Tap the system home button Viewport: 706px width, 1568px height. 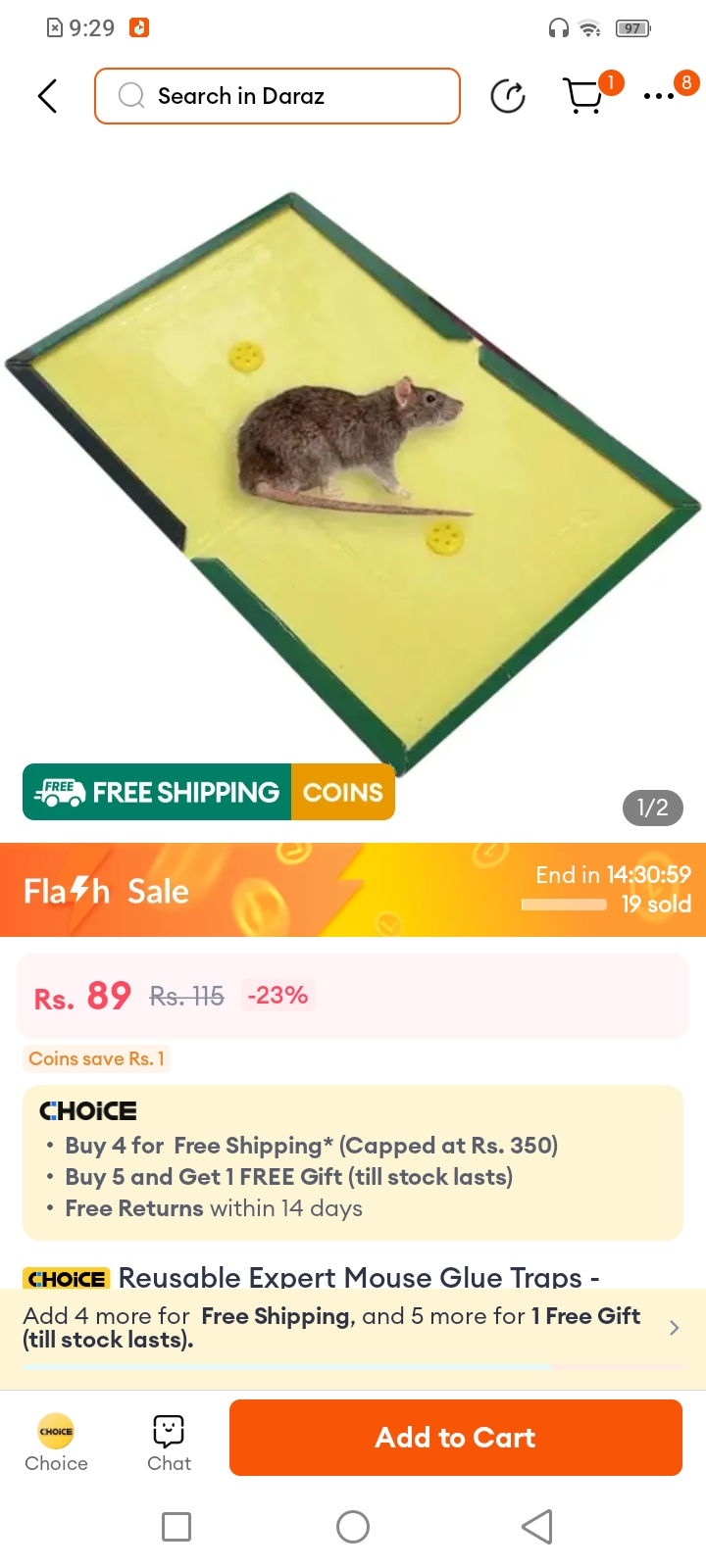(353, 1526)
